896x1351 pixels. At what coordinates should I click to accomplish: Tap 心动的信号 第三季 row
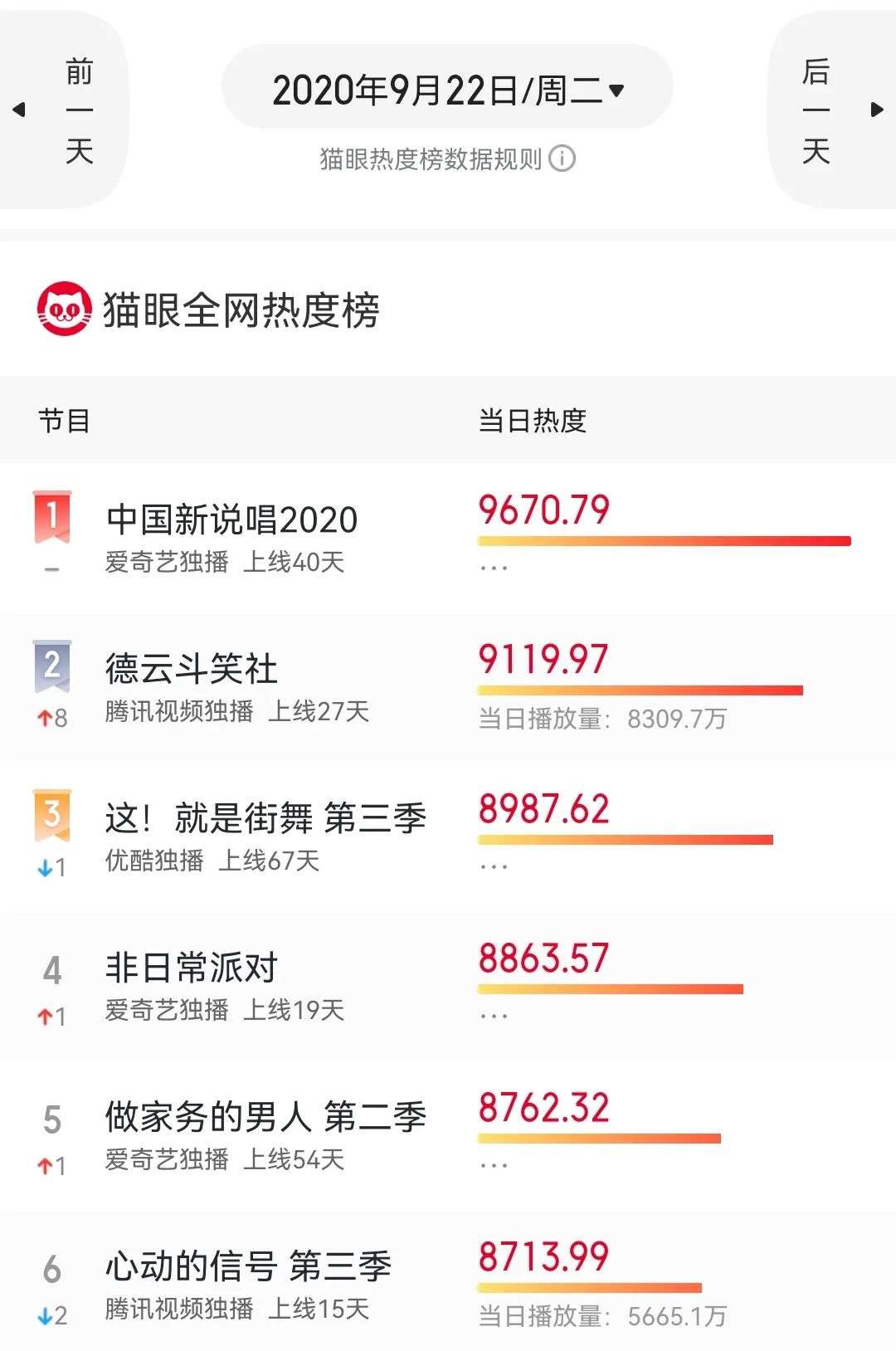click(x=248, y=1266)
